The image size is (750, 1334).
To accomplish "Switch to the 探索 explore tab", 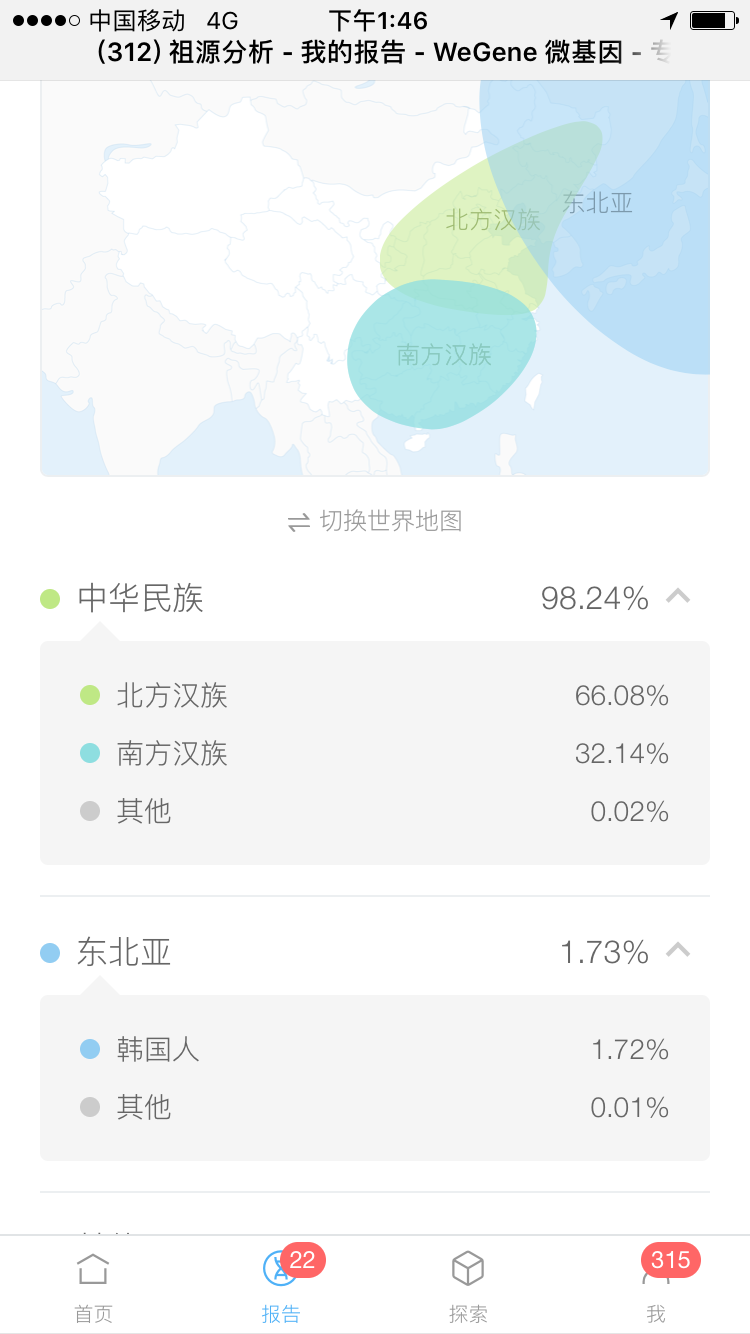I will point(468,1287).
